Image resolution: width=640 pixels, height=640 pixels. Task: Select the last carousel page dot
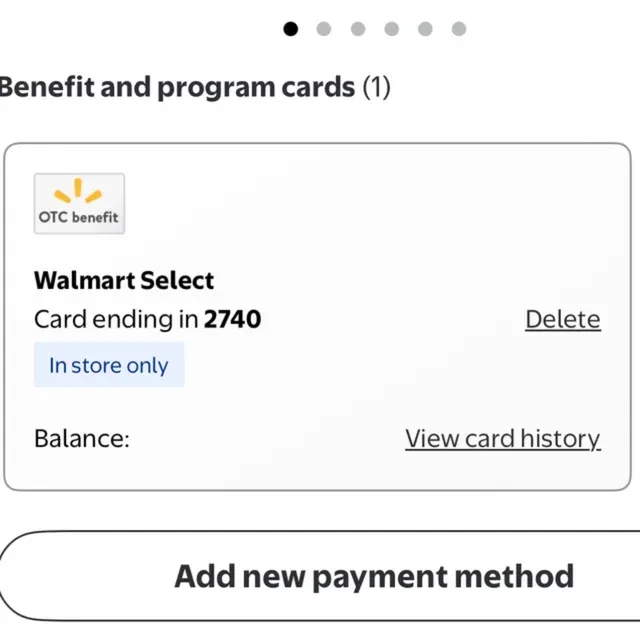click(x=459, y=29)
